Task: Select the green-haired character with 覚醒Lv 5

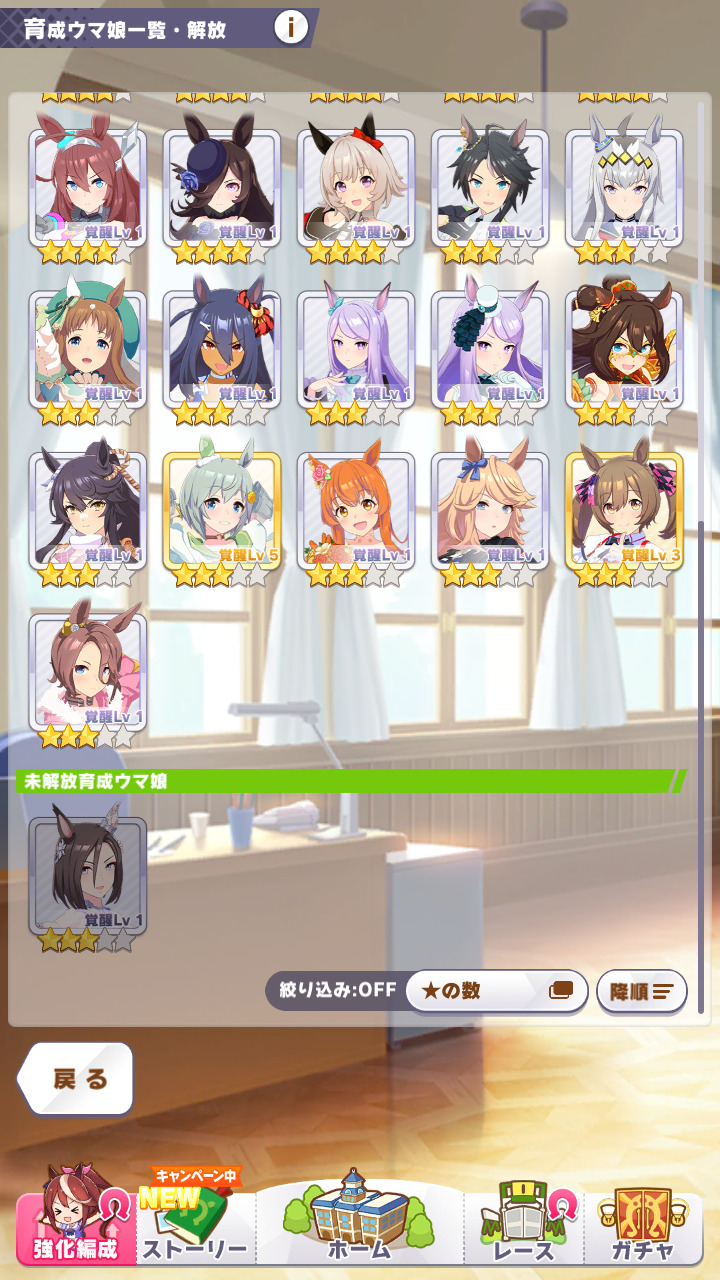Action: (222, 511)
